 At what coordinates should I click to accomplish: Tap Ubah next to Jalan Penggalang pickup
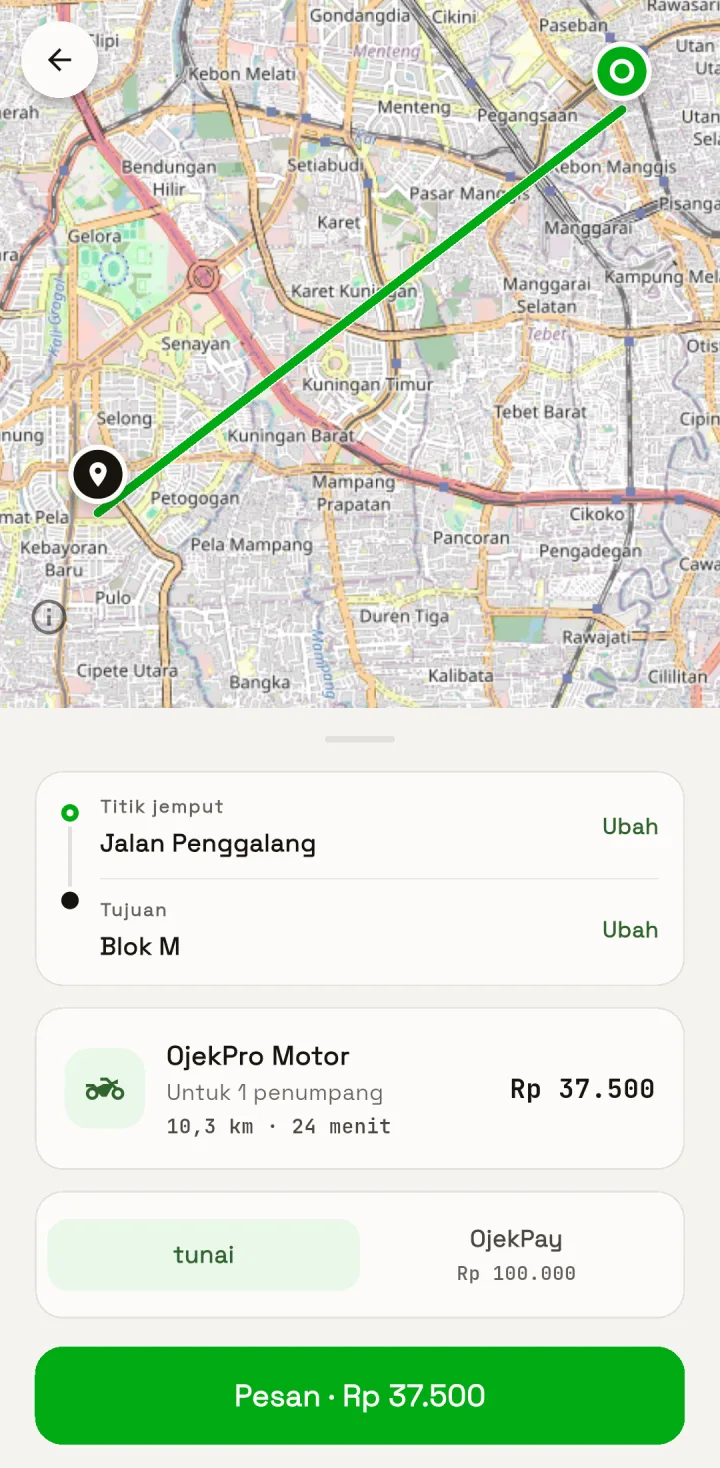(x=630, y=826)
